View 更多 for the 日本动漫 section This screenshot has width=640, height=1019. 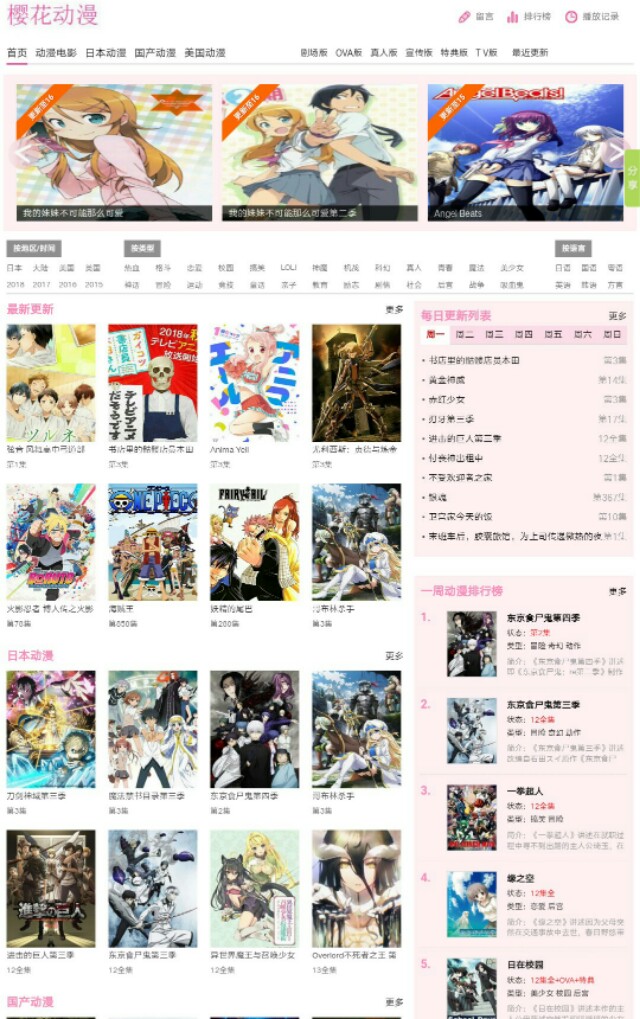[394, 656]
